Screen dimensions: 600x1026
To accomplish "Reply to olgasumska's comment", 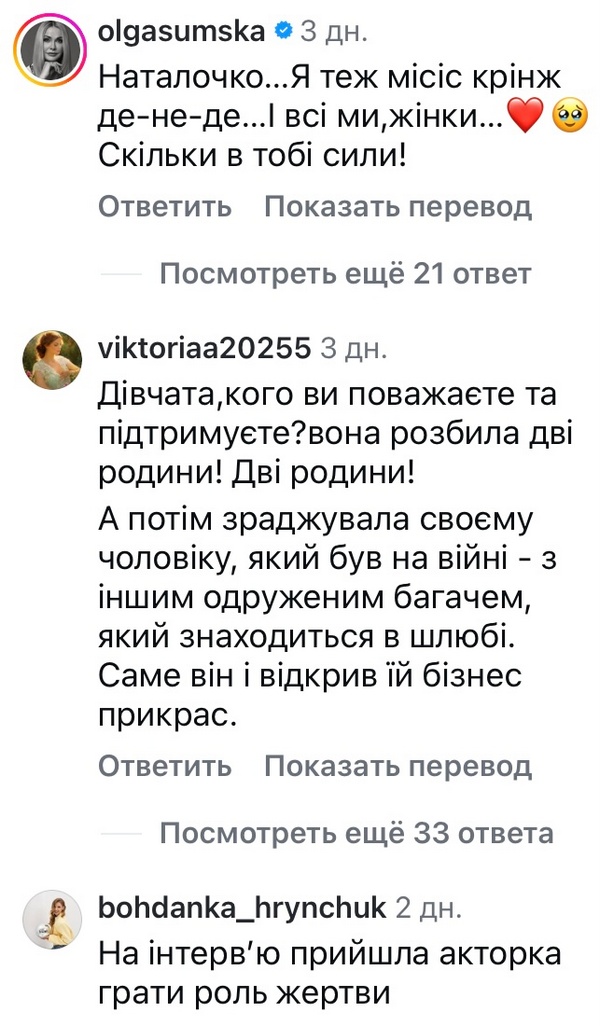I will click(165, 207).
